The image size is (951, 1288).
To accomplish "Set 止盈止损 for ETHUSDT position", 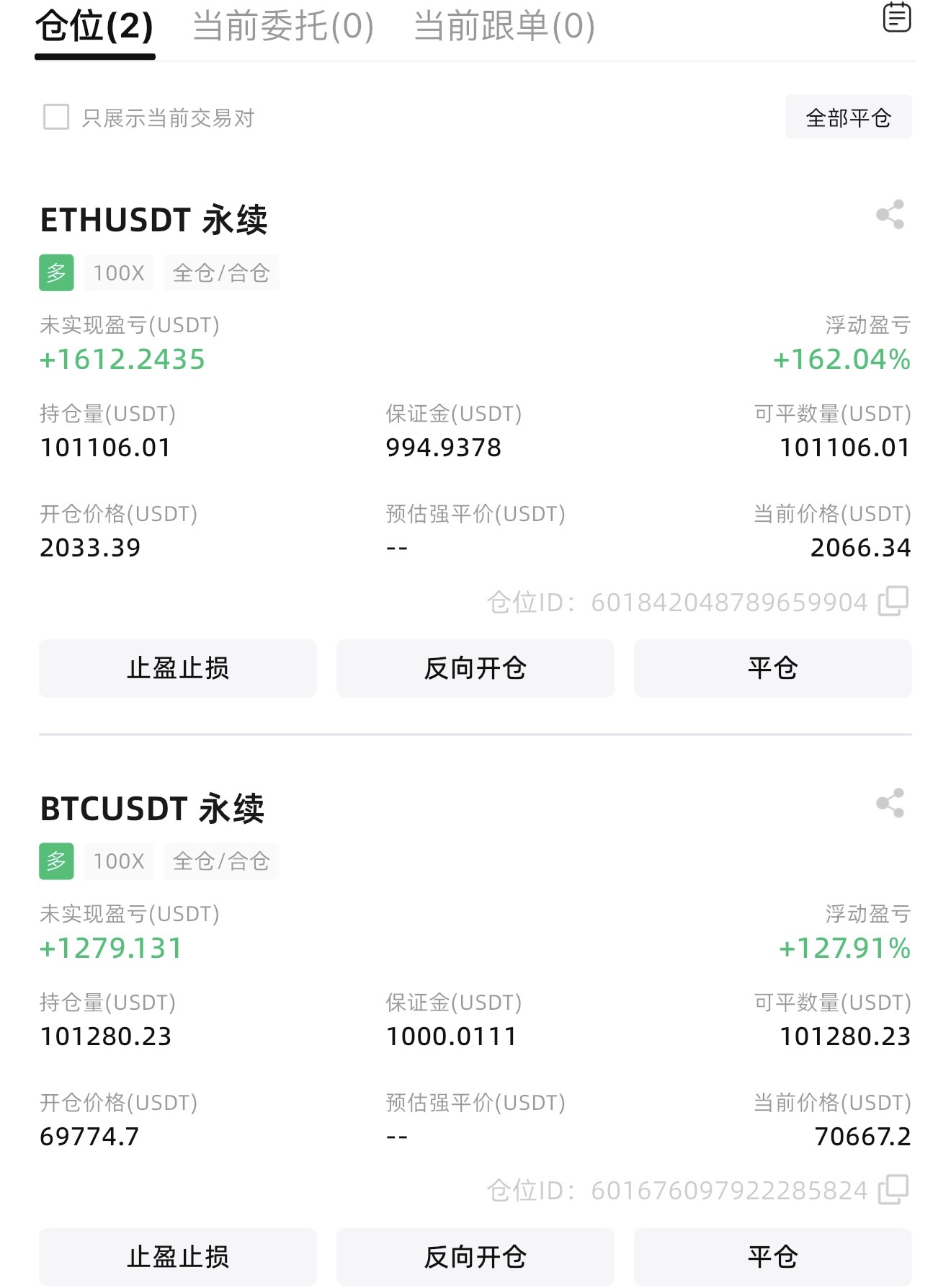I will [x=178, y=668].
